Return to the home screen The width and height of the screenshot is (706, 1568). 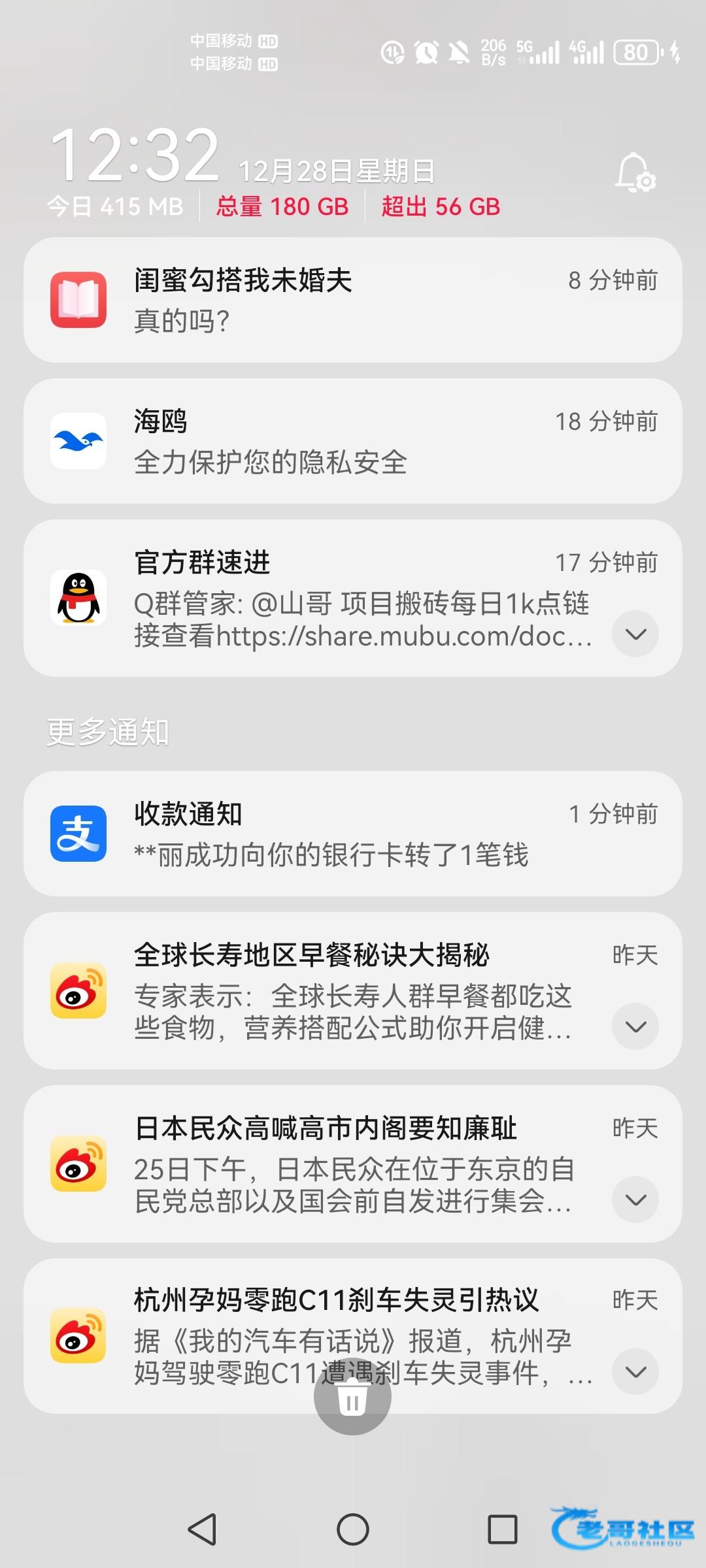click(353, 1529)
